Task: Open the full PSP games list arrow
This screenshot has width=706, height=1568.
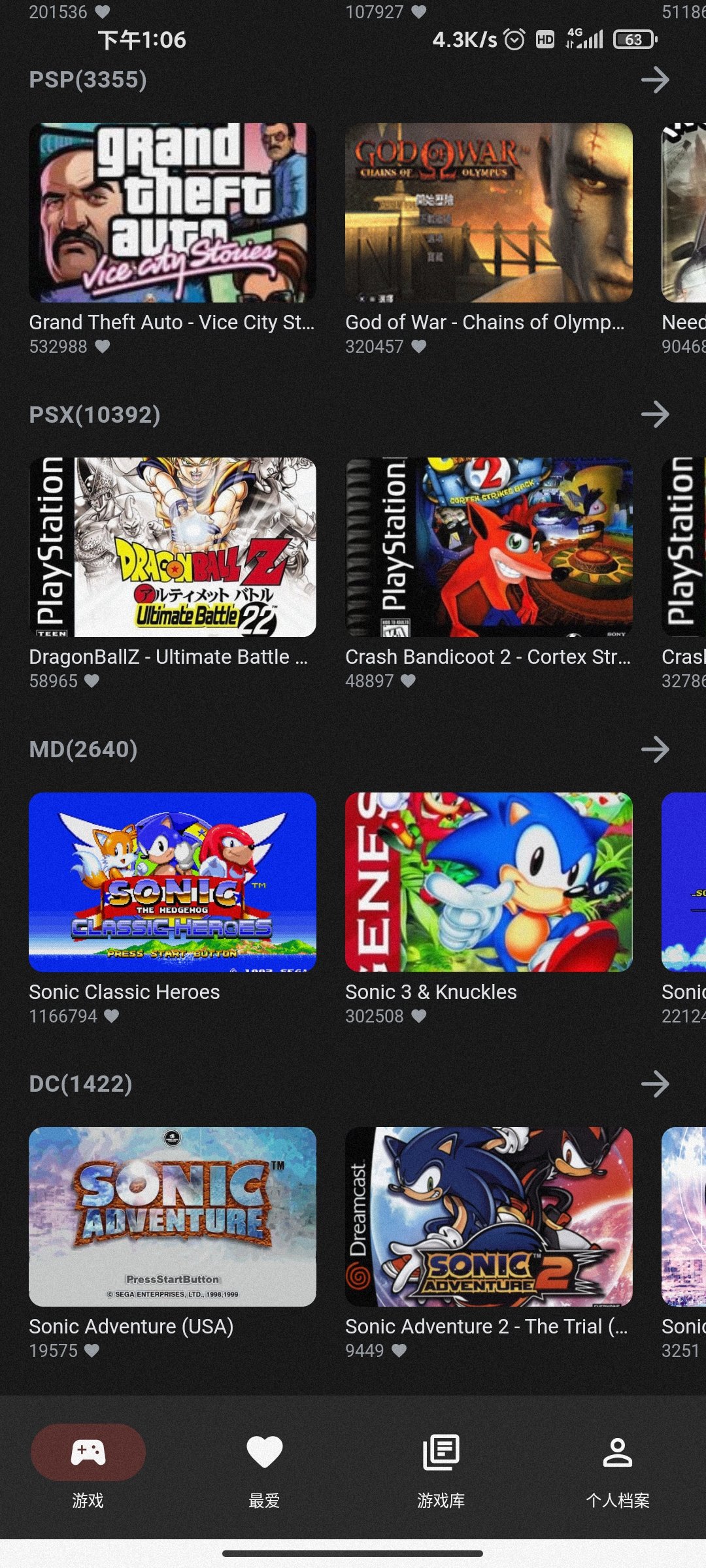Action: pyautogui.click(x=655, y=80)
